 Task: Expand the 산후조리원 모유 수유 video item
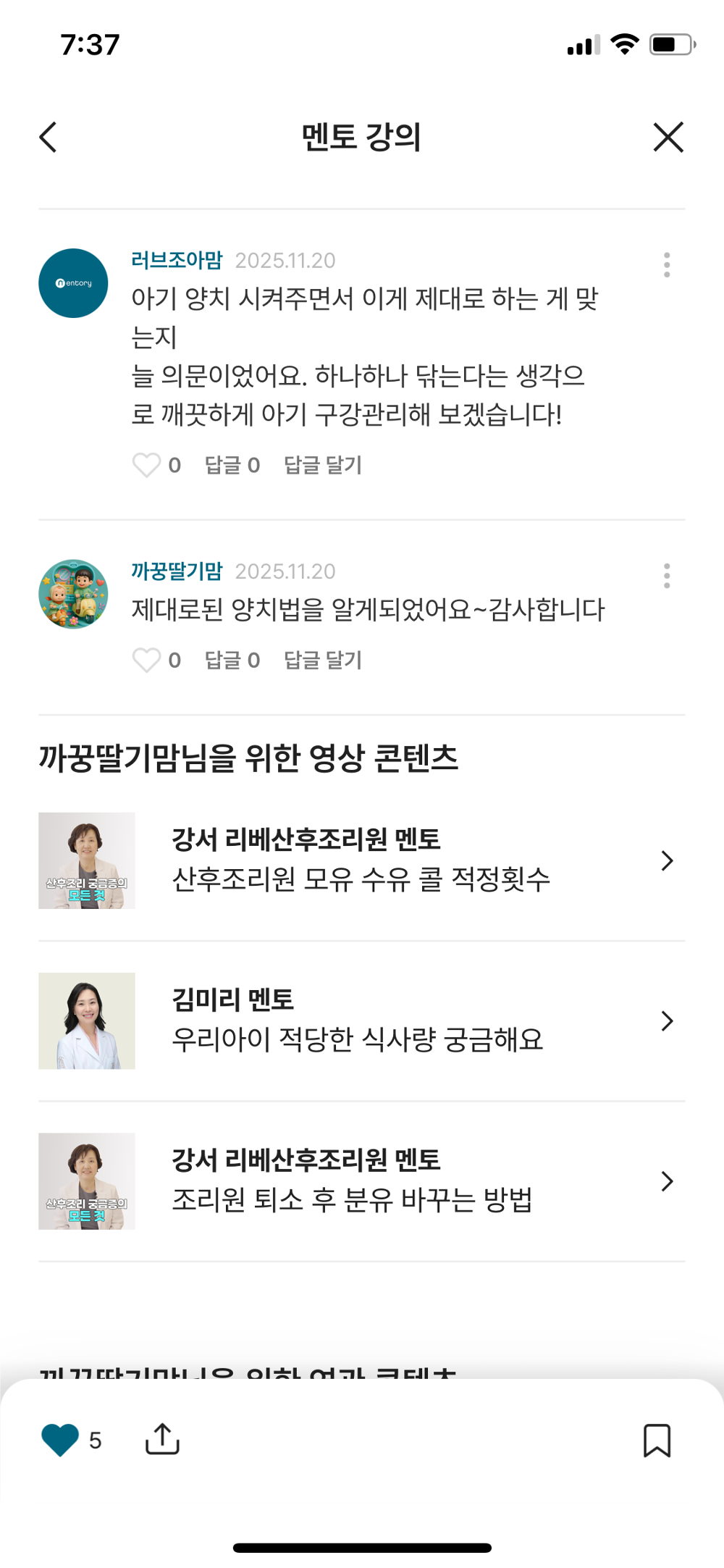(666, 860)
